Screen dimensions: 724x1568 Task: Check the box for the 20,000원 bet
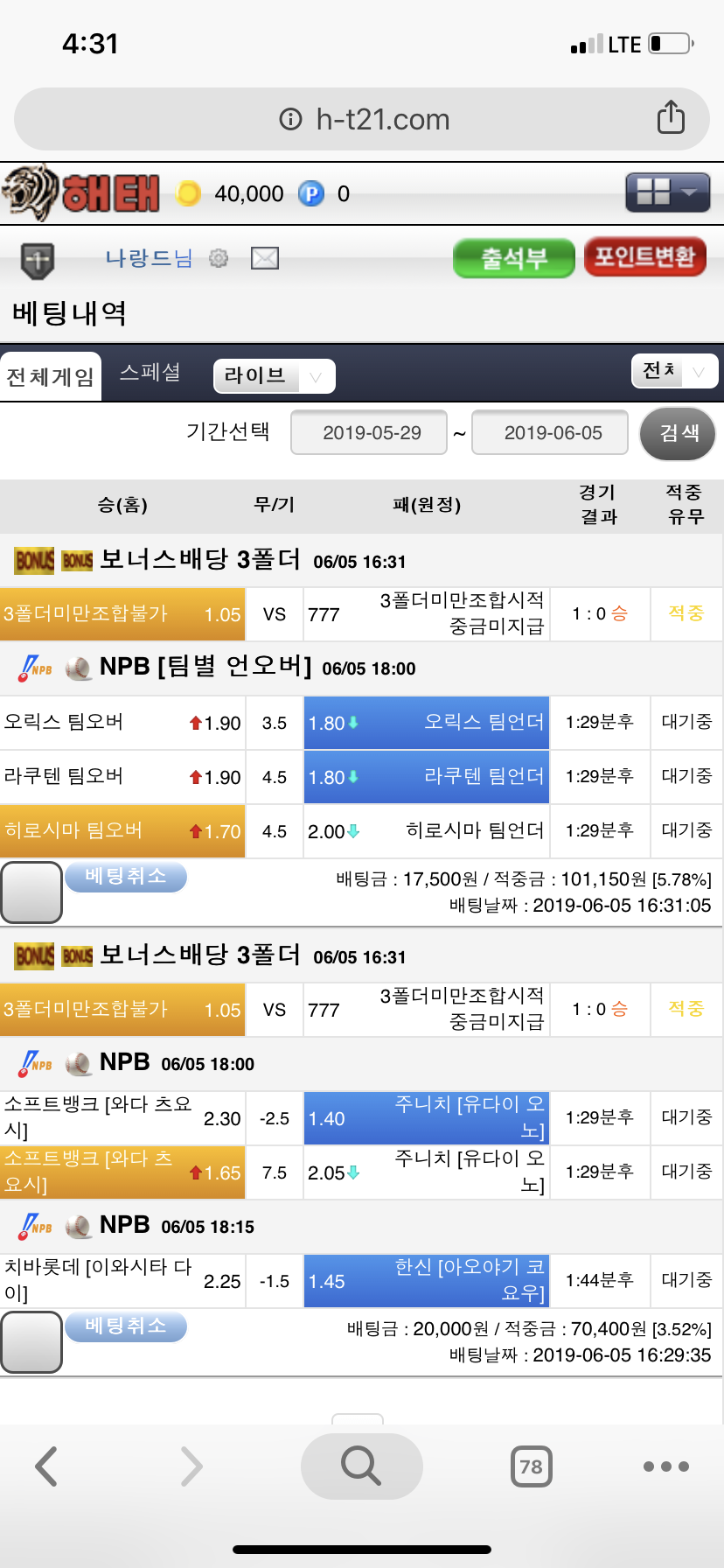[x=31, y=1342]
